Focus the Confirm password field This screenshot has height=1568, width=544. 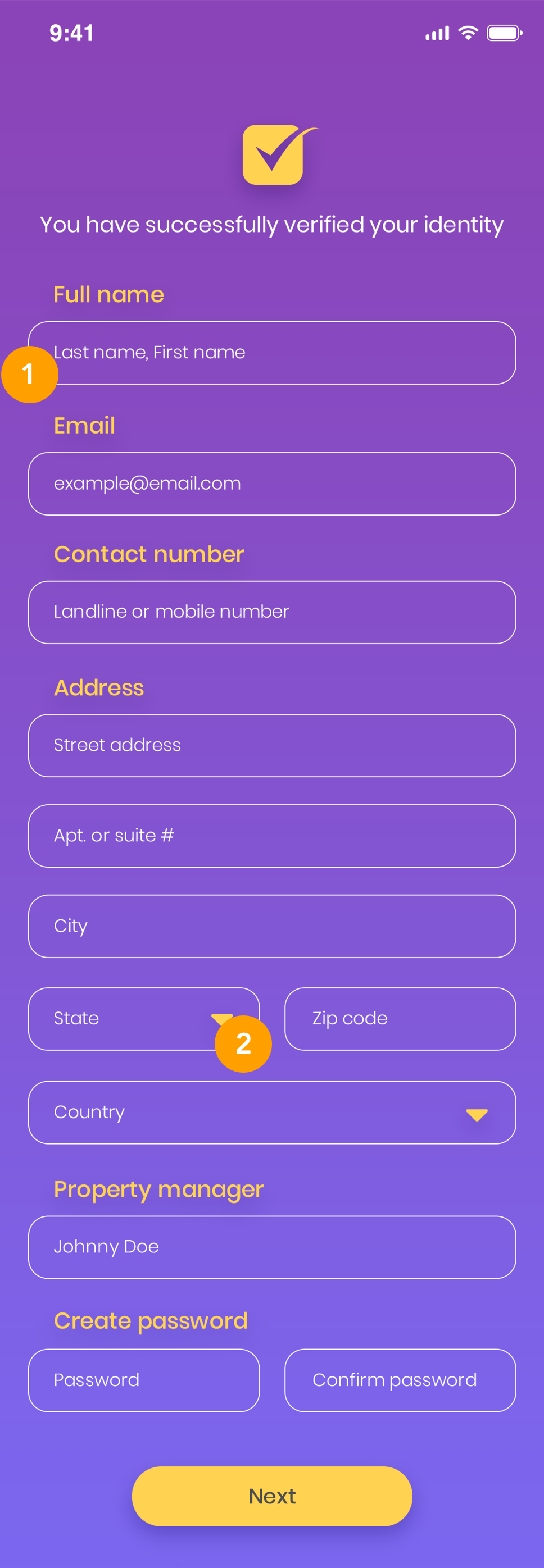(400, 1380)
